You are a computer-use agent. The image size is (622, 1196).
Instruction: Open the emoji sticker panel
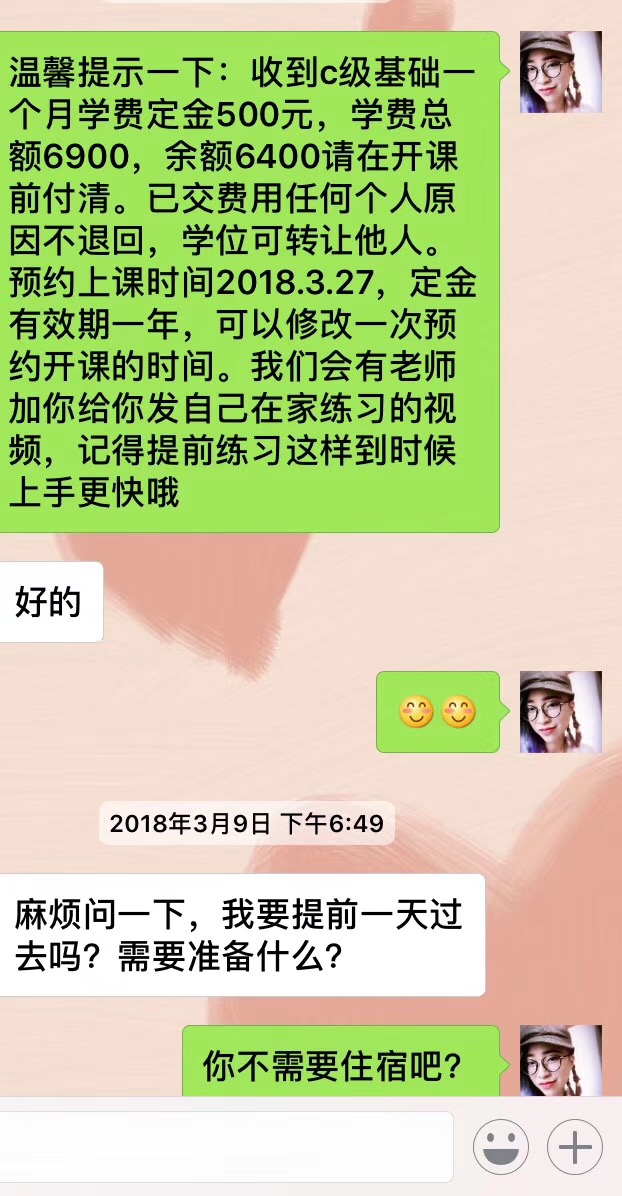pos(500,1146)
